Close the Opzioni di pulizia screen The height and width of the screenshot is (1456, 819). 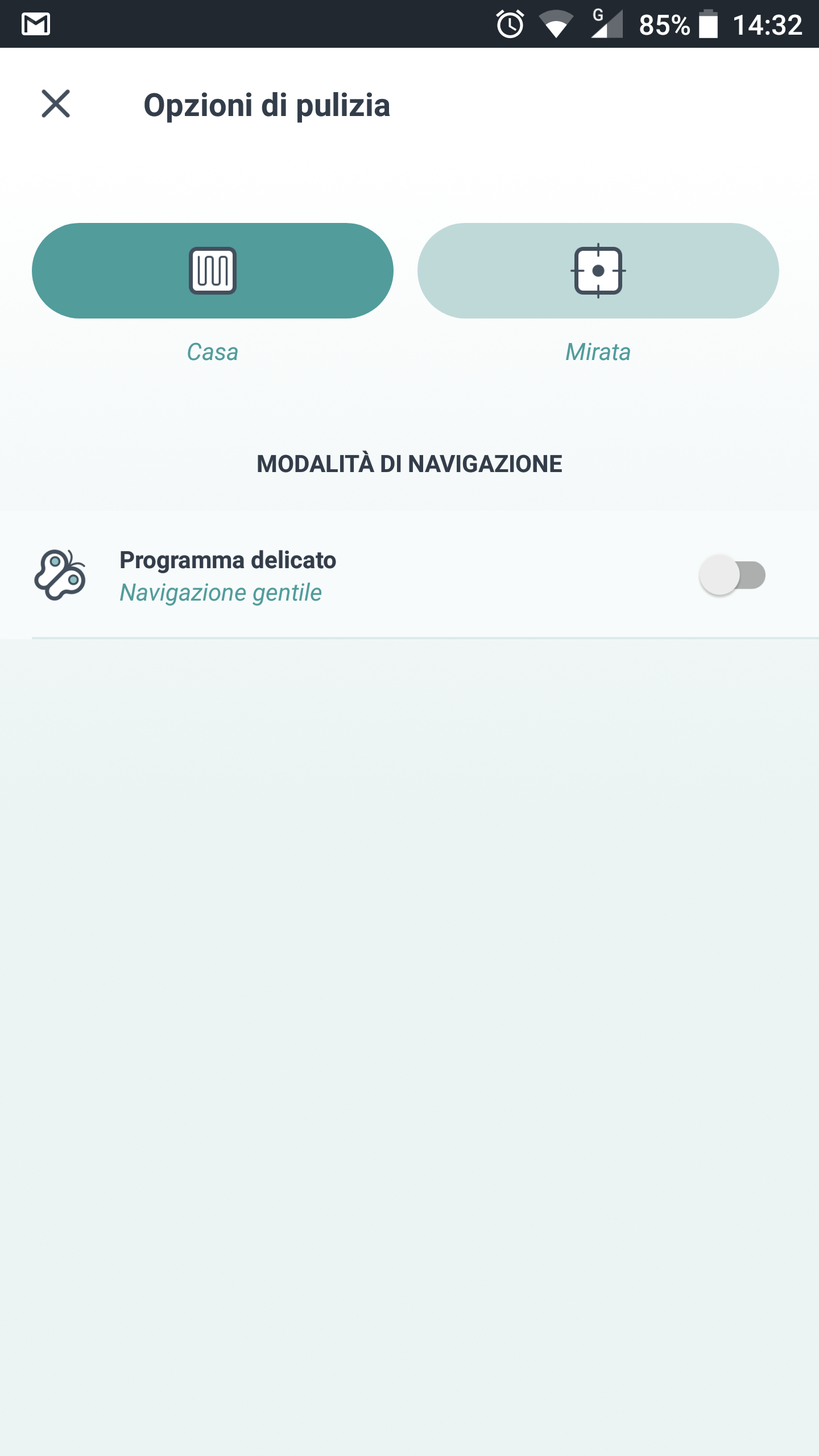click(56, 104)
